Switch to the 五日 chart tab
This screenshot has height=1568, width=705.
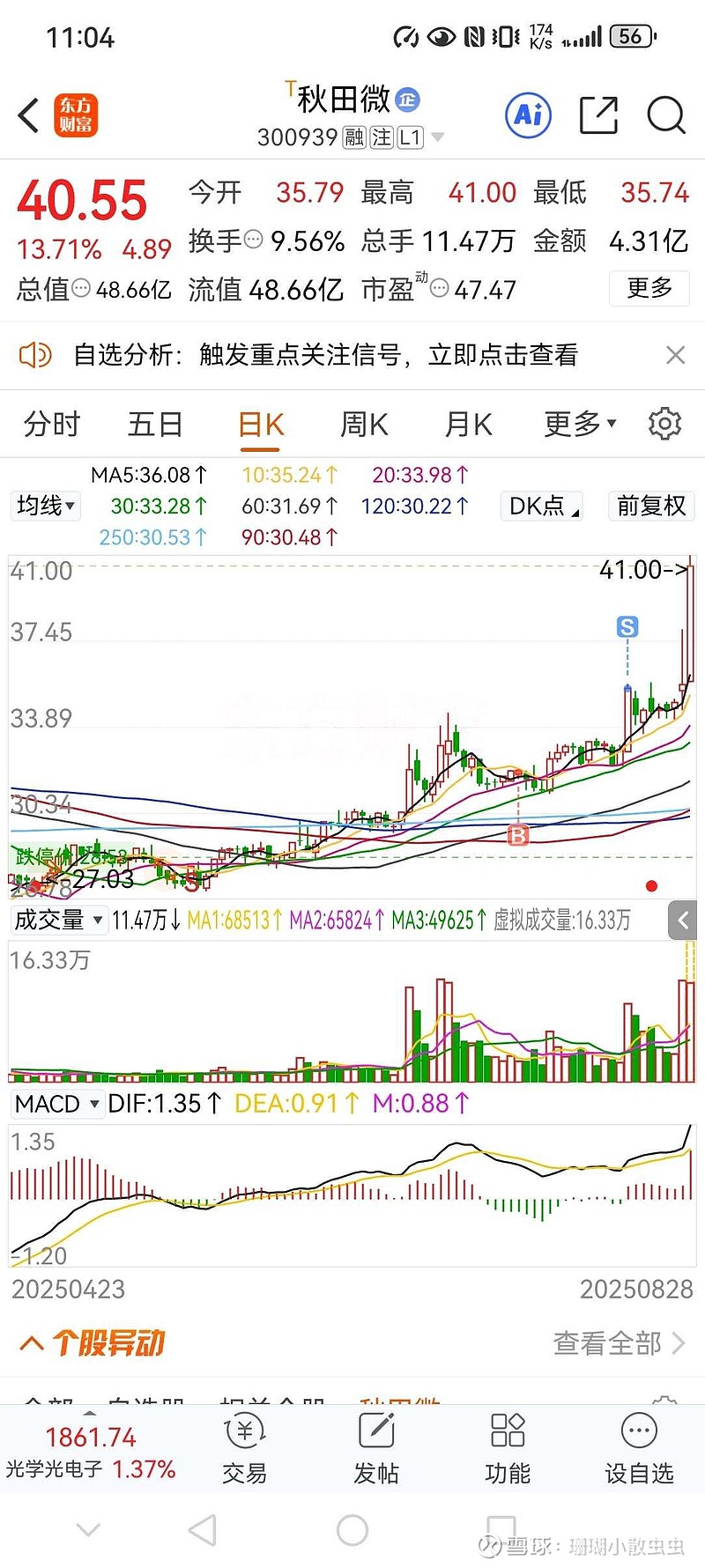155,425
